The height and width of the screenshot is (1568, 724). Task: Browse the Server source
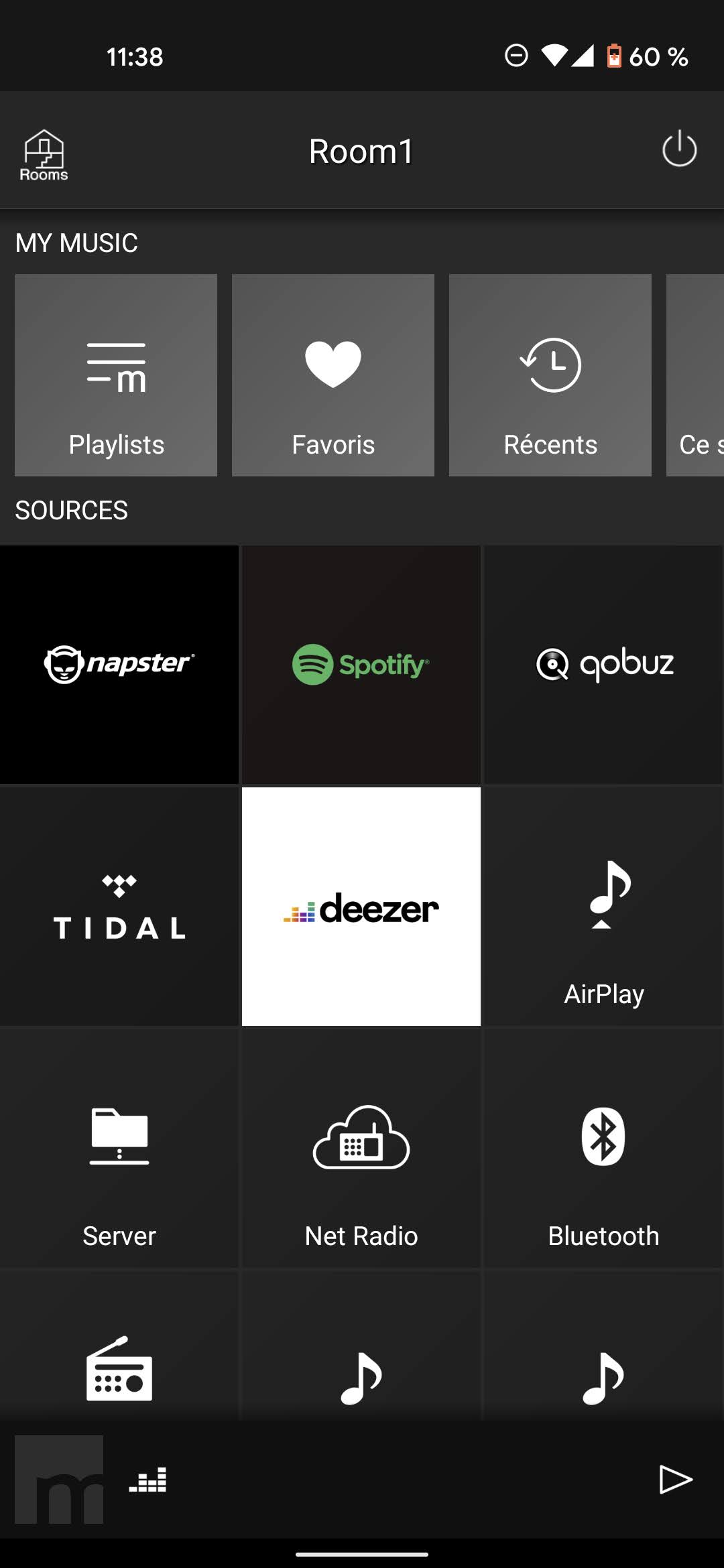click(119, 1149)
